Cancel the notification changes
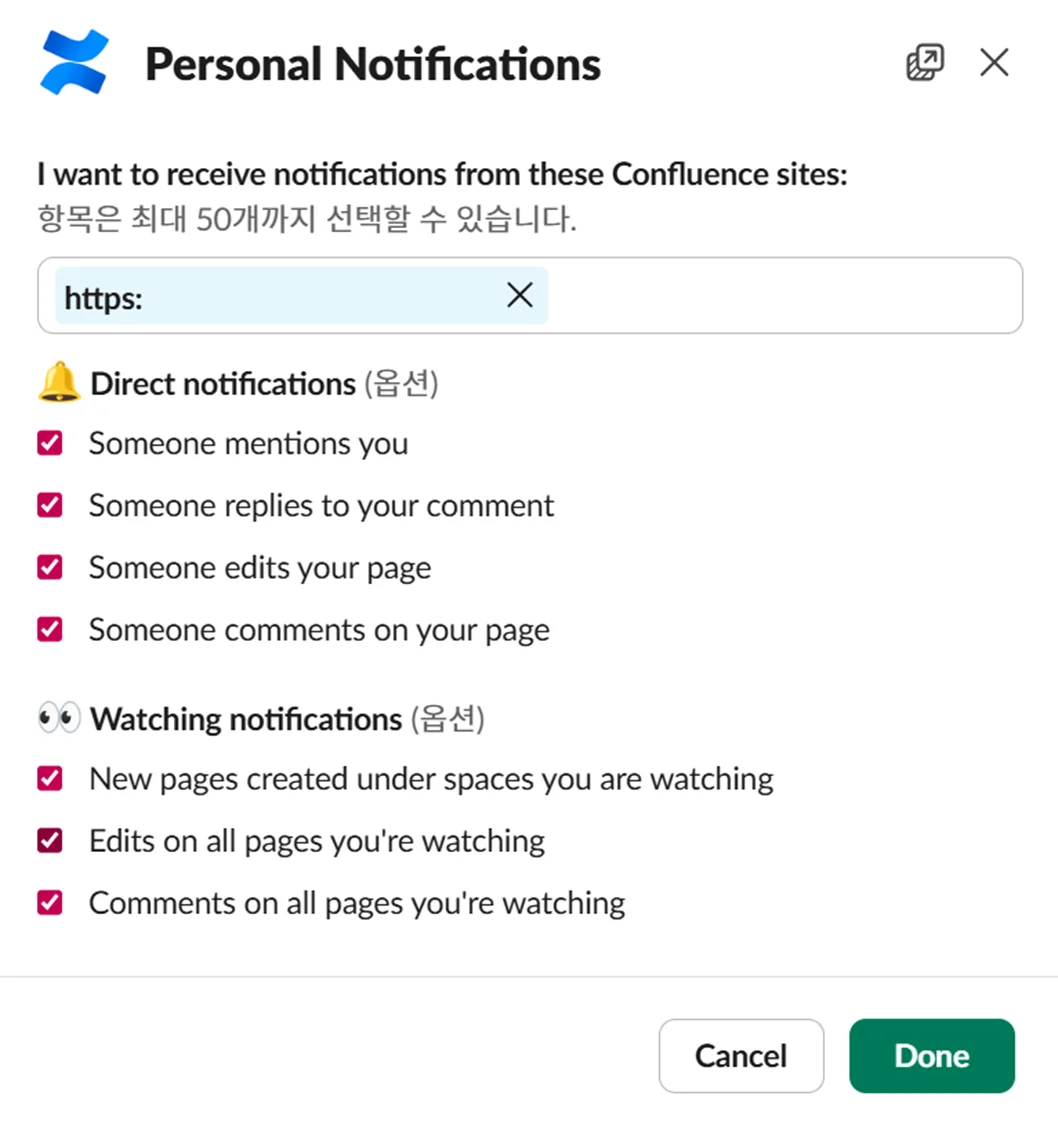Image resolution: width=1058 pixels, height=1125 pixels. pos(741,1056)
